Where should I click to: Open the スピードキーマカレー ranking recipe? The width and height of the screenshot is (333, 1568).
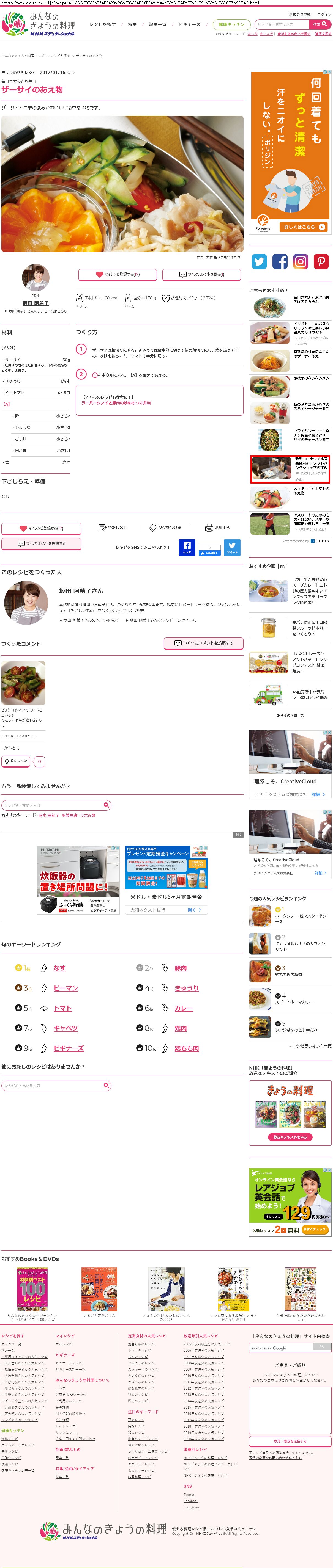294,1002
